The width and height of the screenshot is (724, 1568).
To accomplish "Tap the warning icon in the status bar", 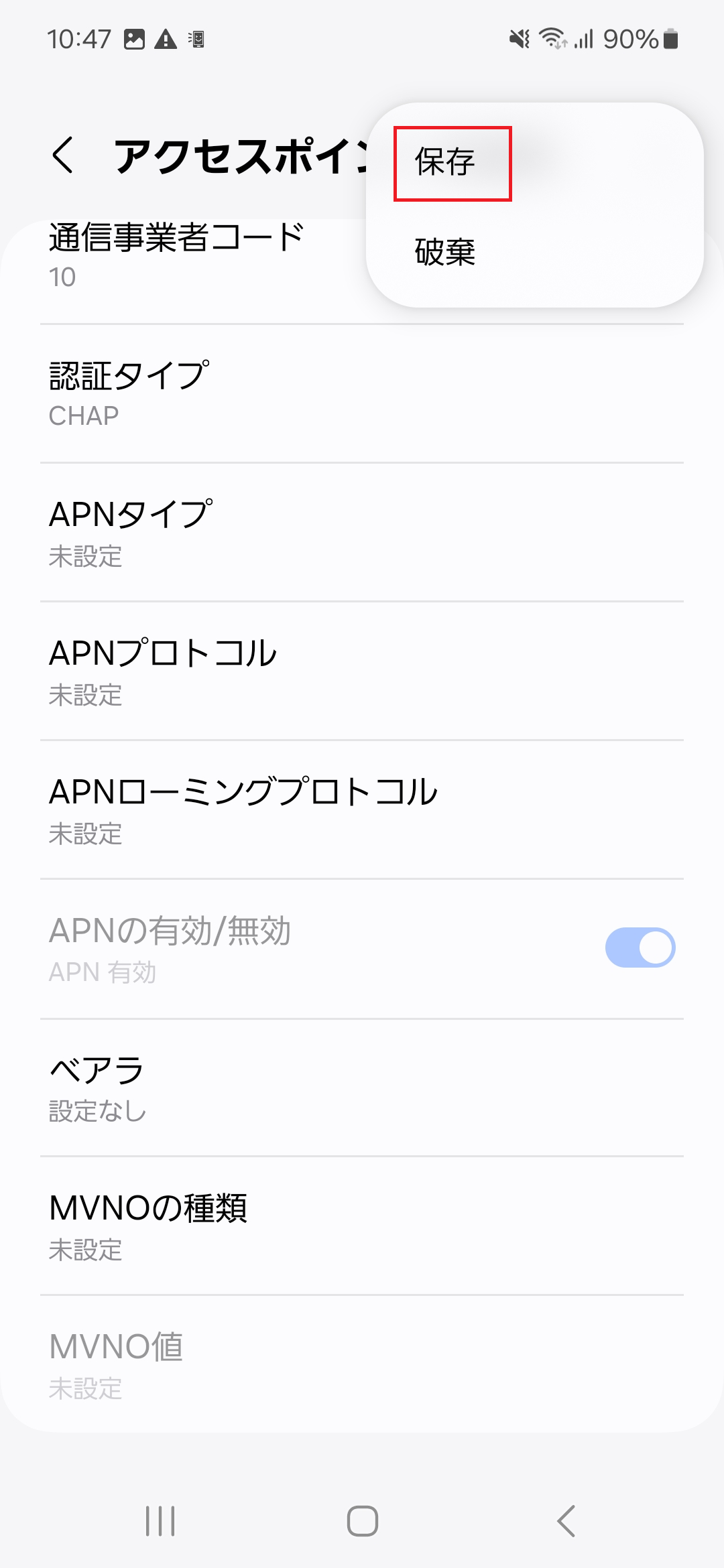I will click(166, 40).
